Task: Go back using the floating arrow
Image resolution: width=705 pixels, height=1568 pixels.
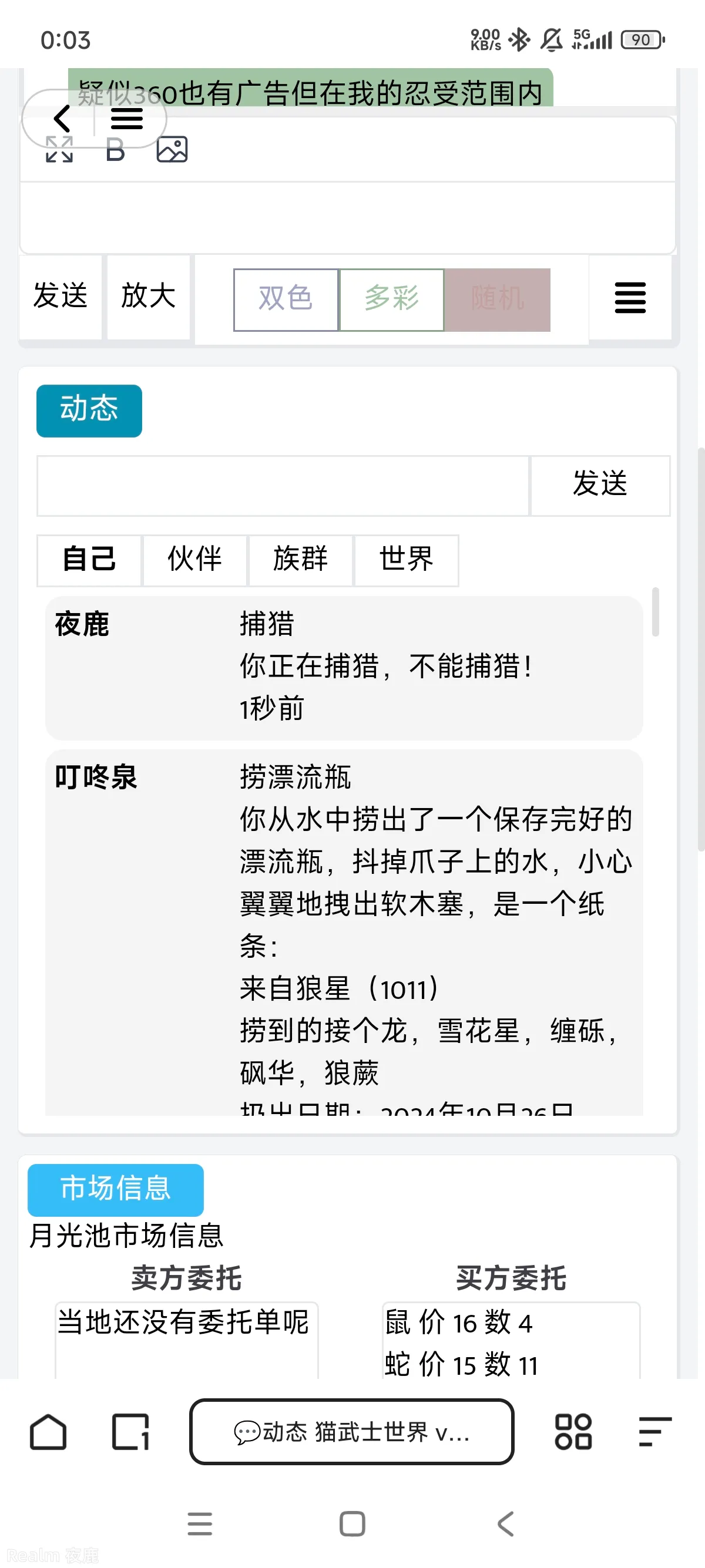Action: point(62,118)
